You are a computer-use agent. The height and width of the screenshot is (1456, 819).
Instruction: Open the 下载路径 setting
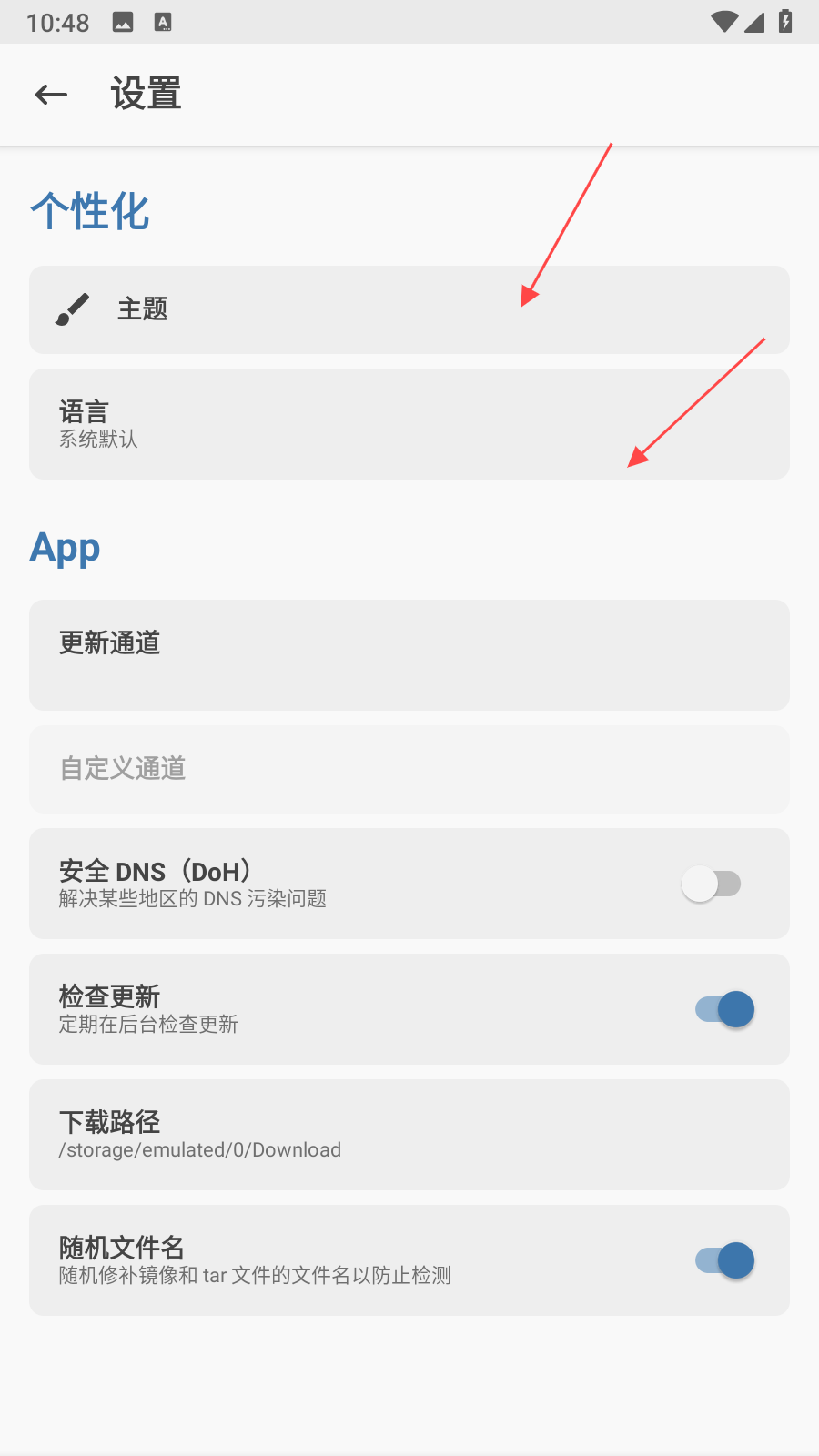409,1135
